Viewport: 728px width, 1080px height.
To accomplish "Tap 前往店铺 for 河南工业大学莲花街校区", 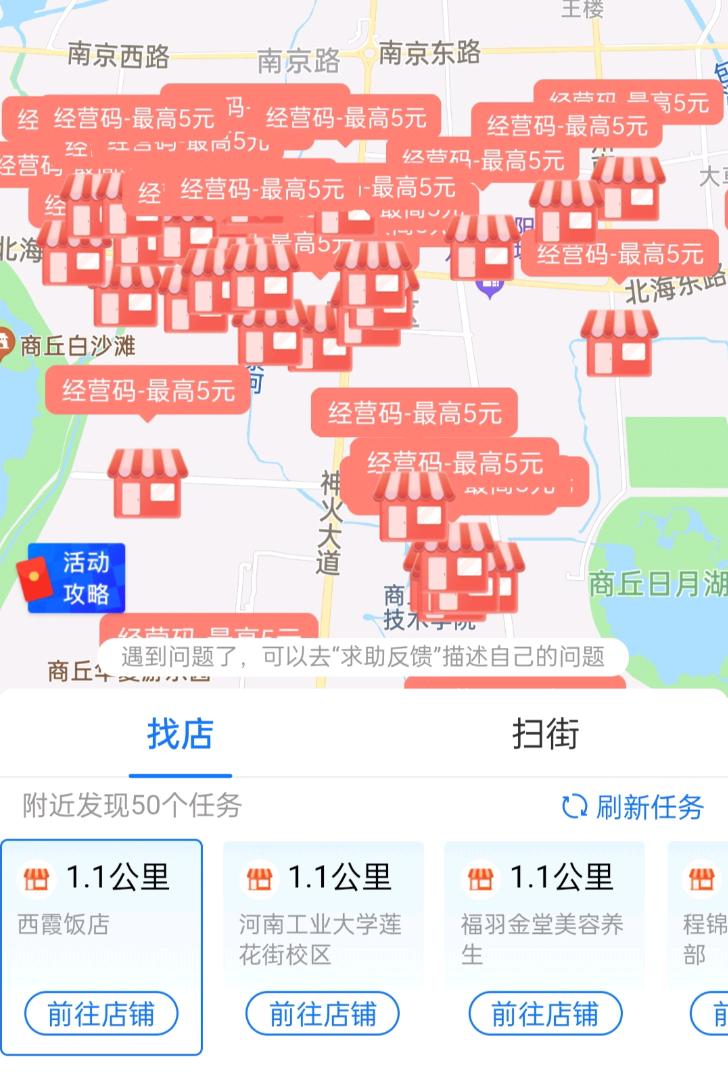I will pyautogui.click(x=323, y=1013).
